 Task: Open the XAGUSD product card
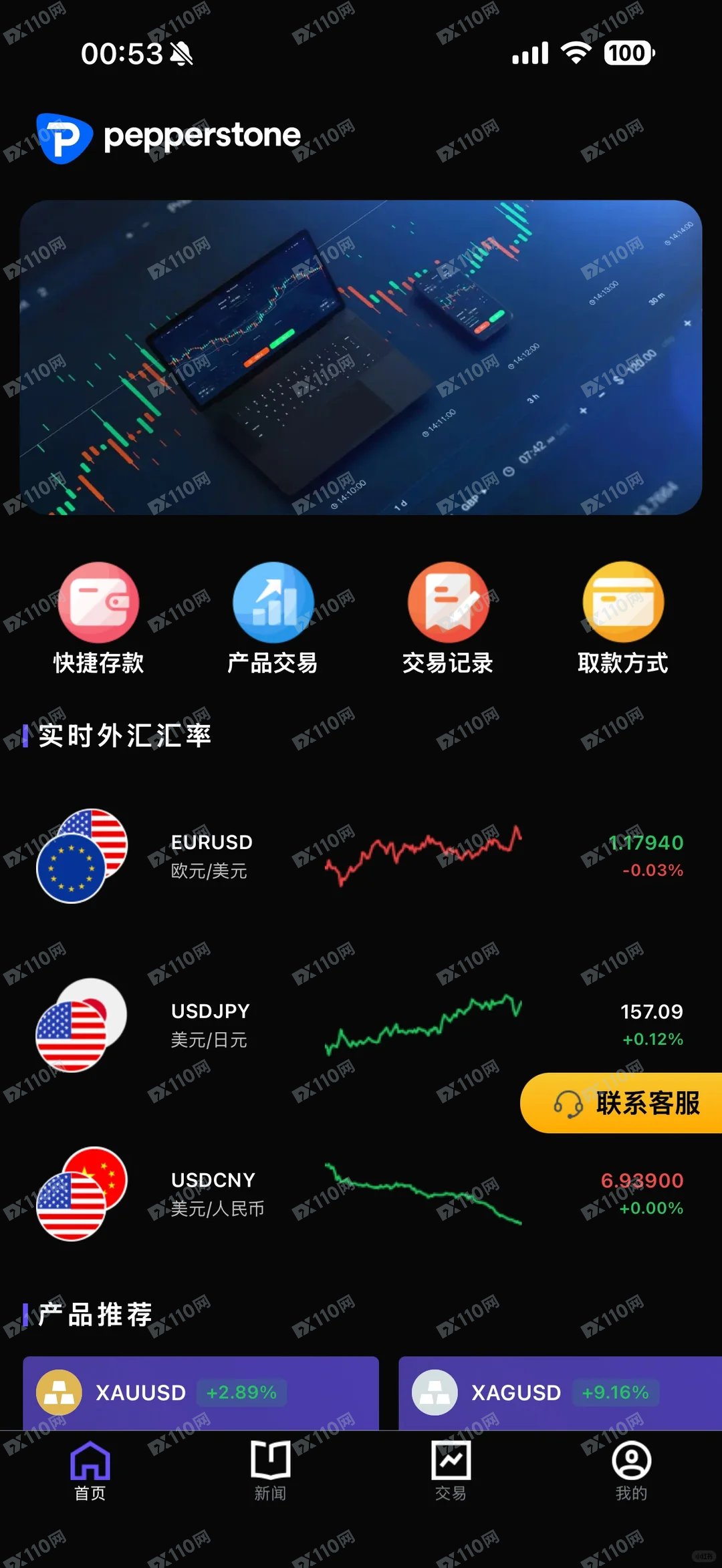(x=560, y=1392)
